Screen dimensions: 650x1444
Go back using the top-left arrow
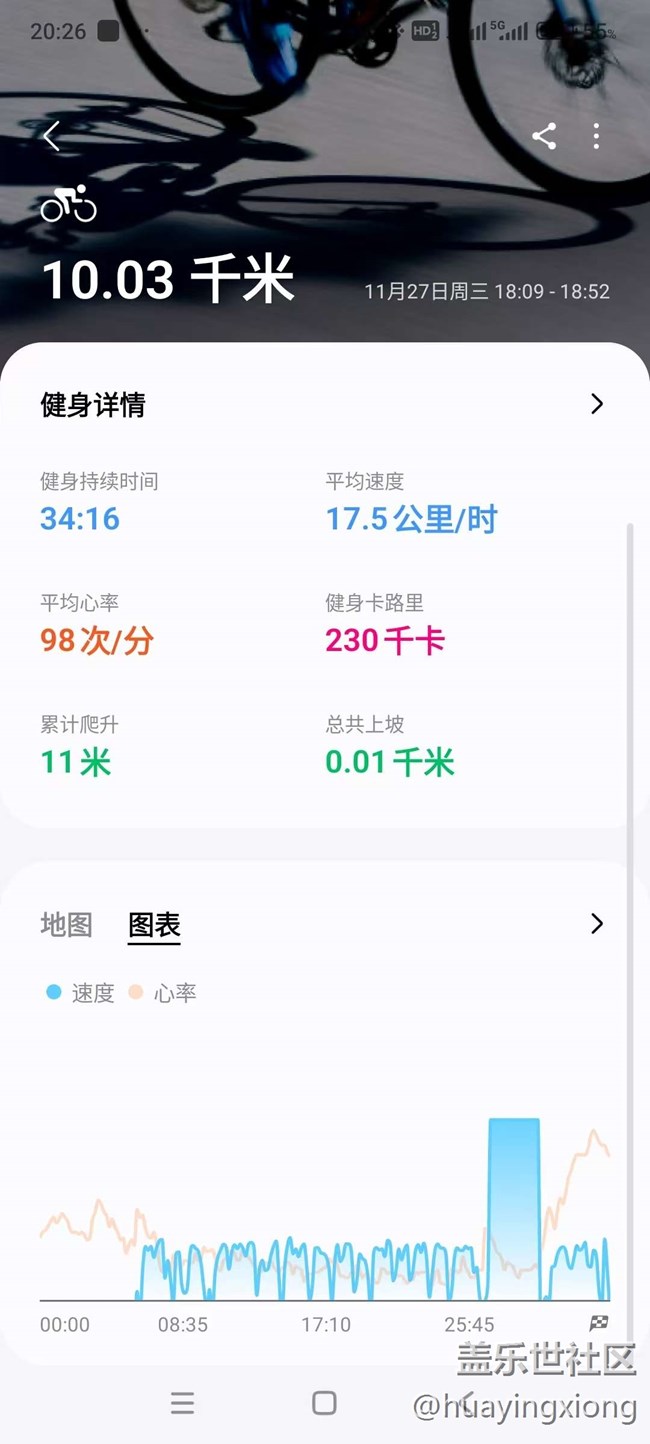click(x=52, y=136)
